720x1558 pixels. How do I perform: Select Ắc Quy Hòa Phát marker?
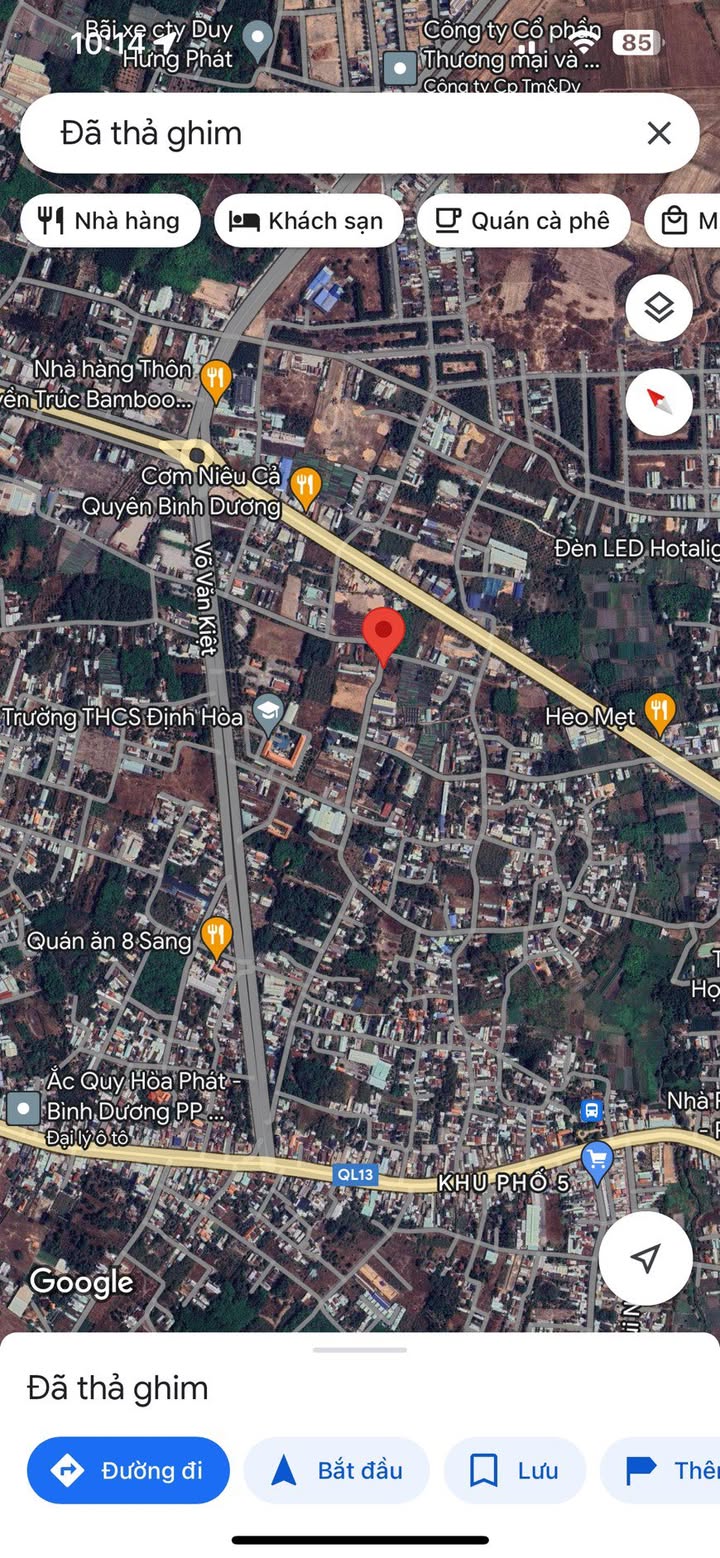tap(22, 1107)
